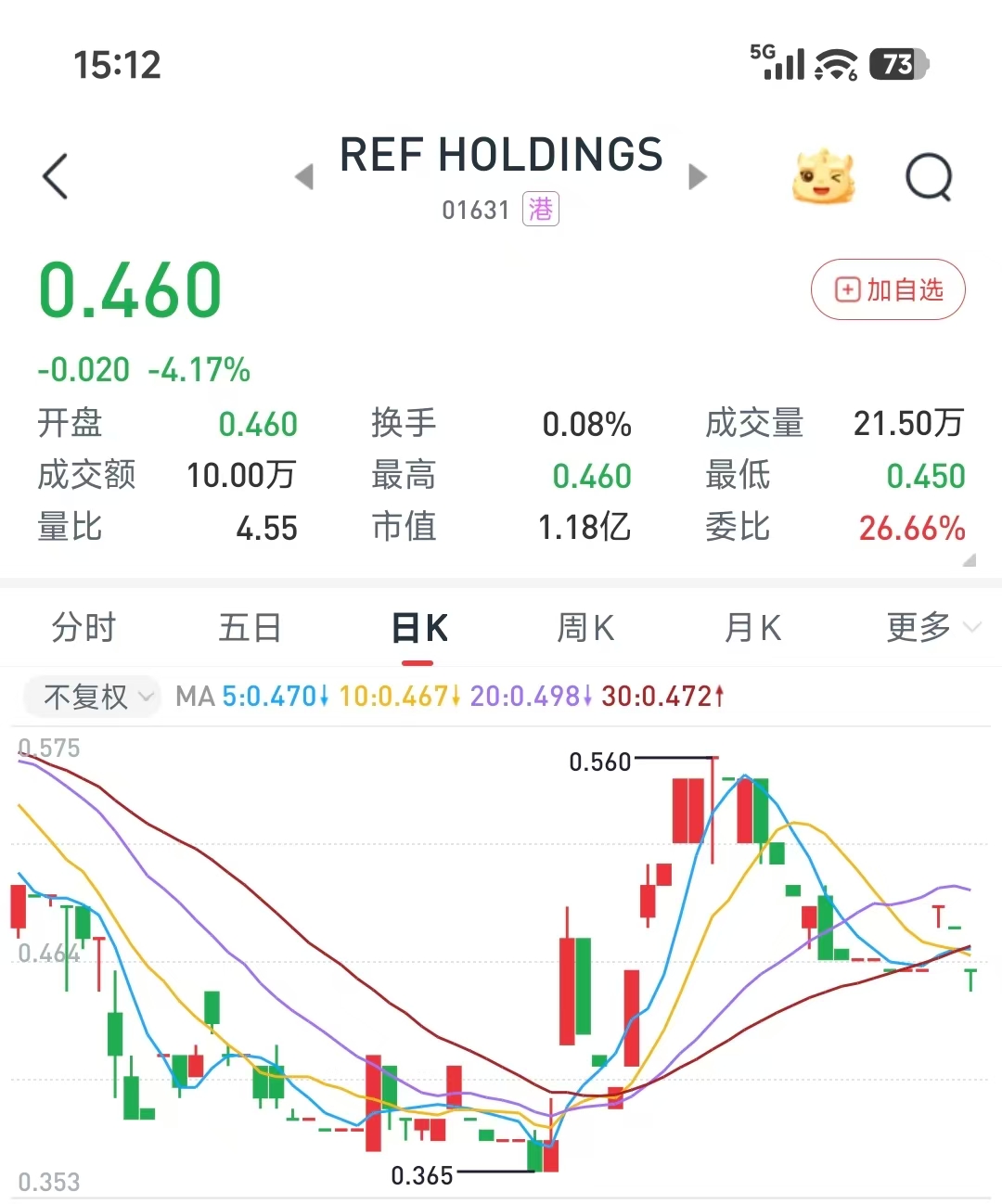Select the 日K chart tab
This screenshot has height=1204, width=1002.
pos(418,628)
